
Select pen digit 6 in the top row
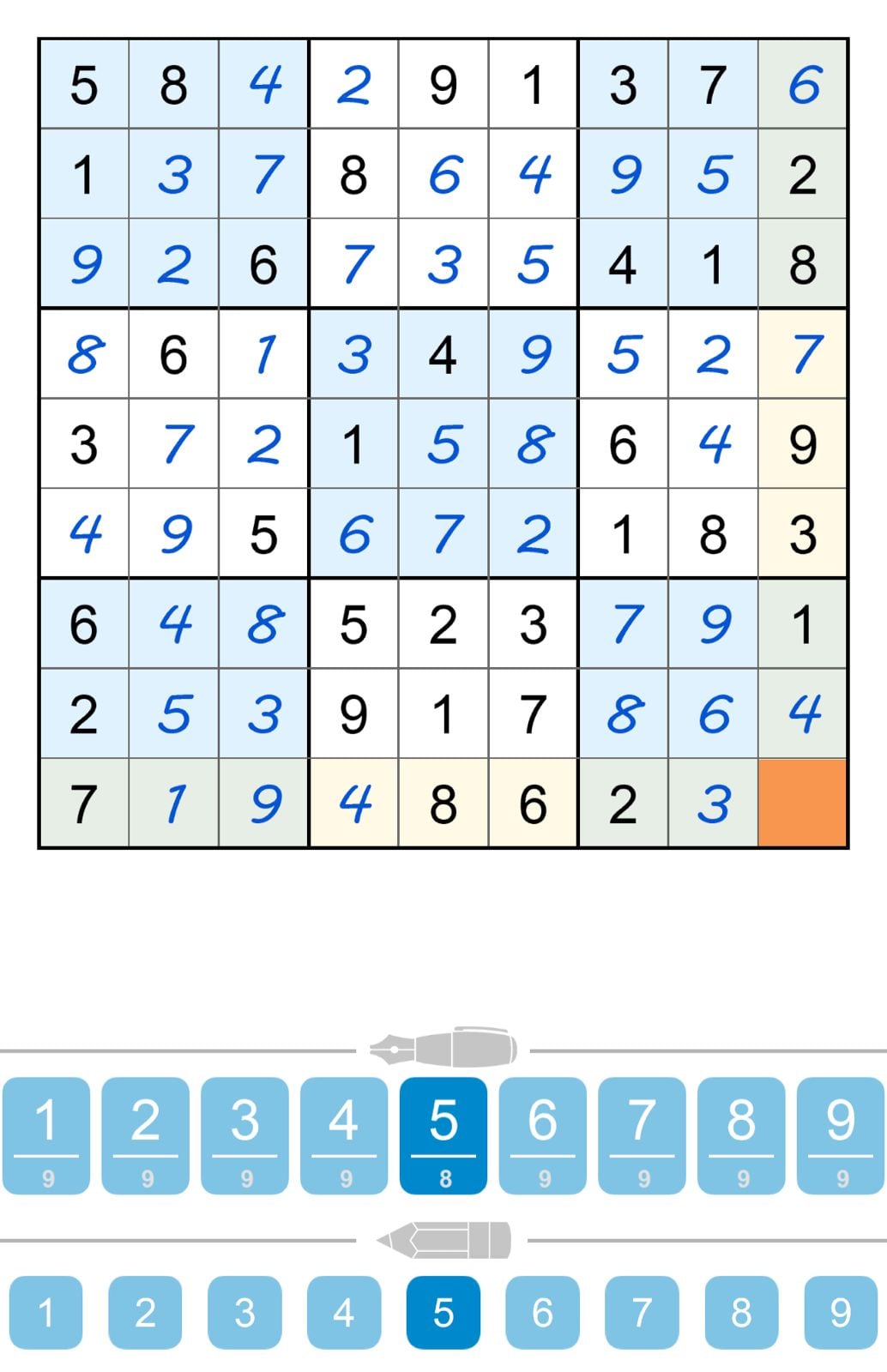pos(543,1135)
